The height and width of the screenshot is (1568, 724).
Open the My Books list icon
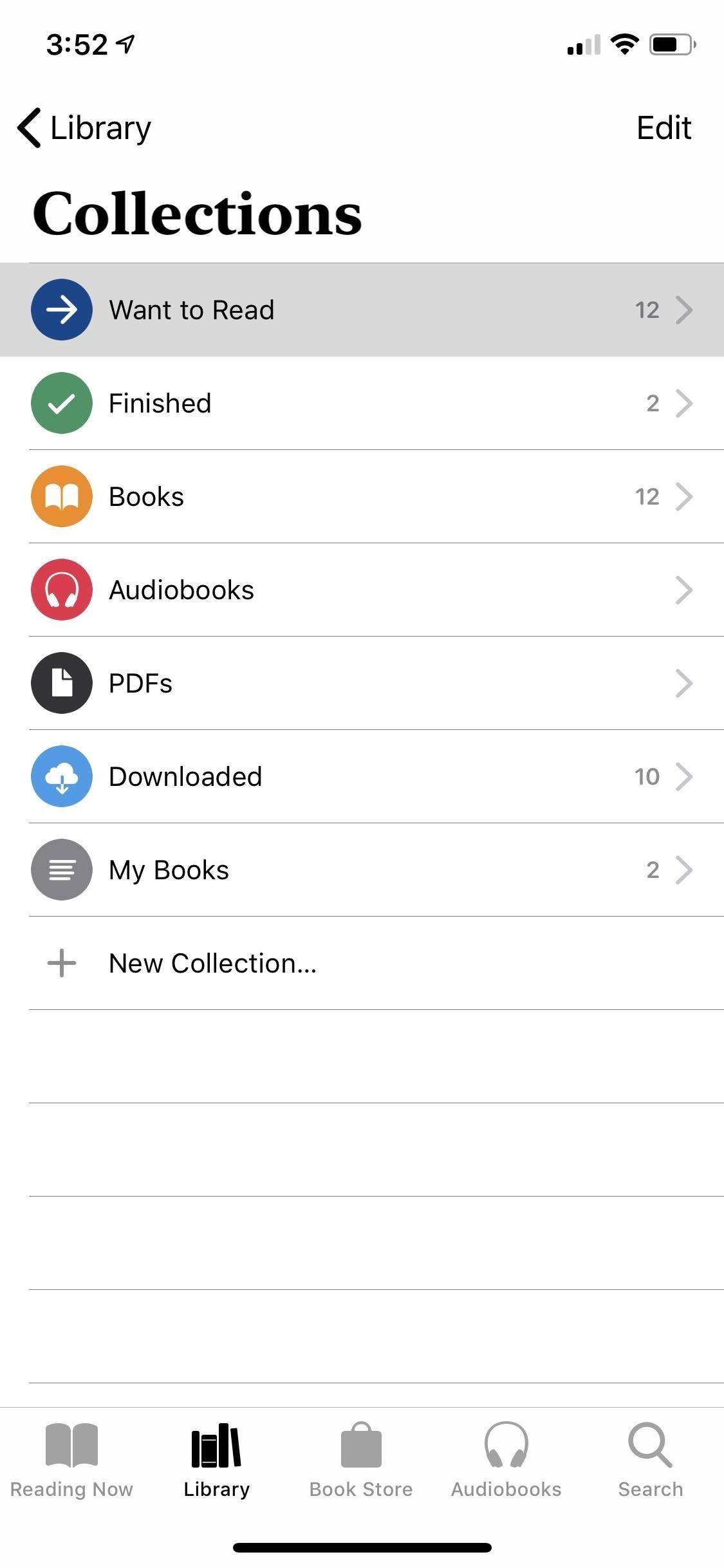coord(61,869)
